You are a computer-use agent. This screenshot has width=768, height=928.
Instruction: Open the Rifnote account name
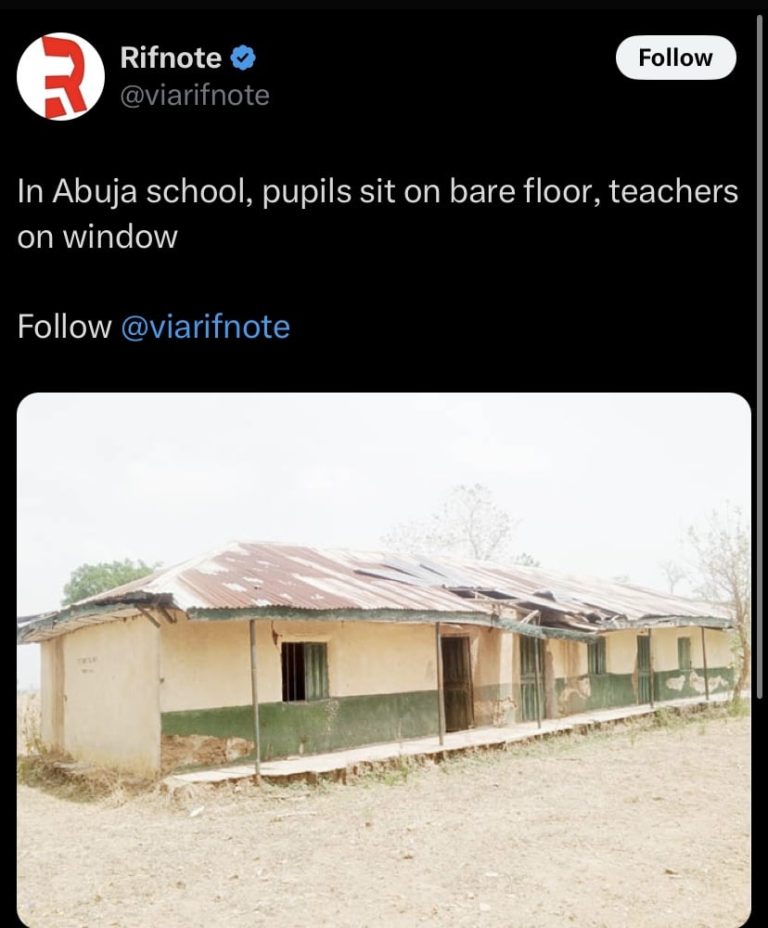171,58
